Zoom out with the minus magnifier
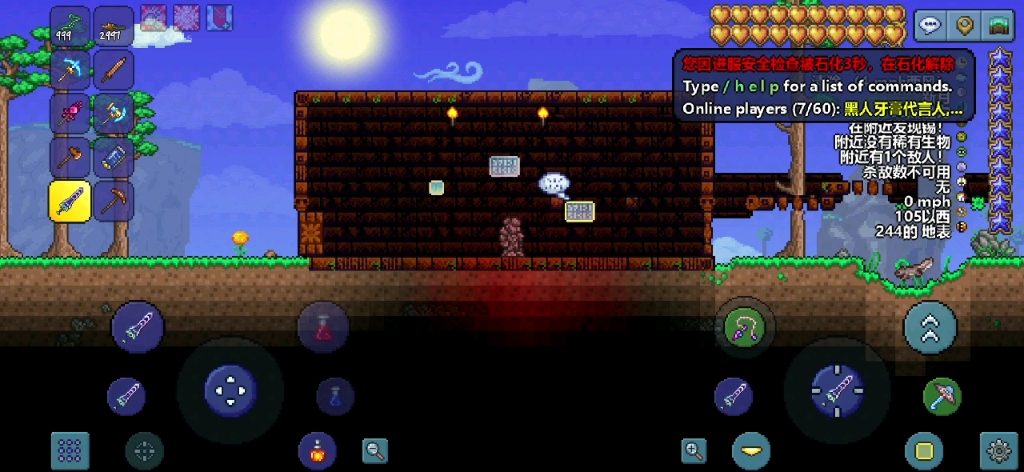Image resolution: width=1024 pixels, height=472 pixels. point(375,450)
